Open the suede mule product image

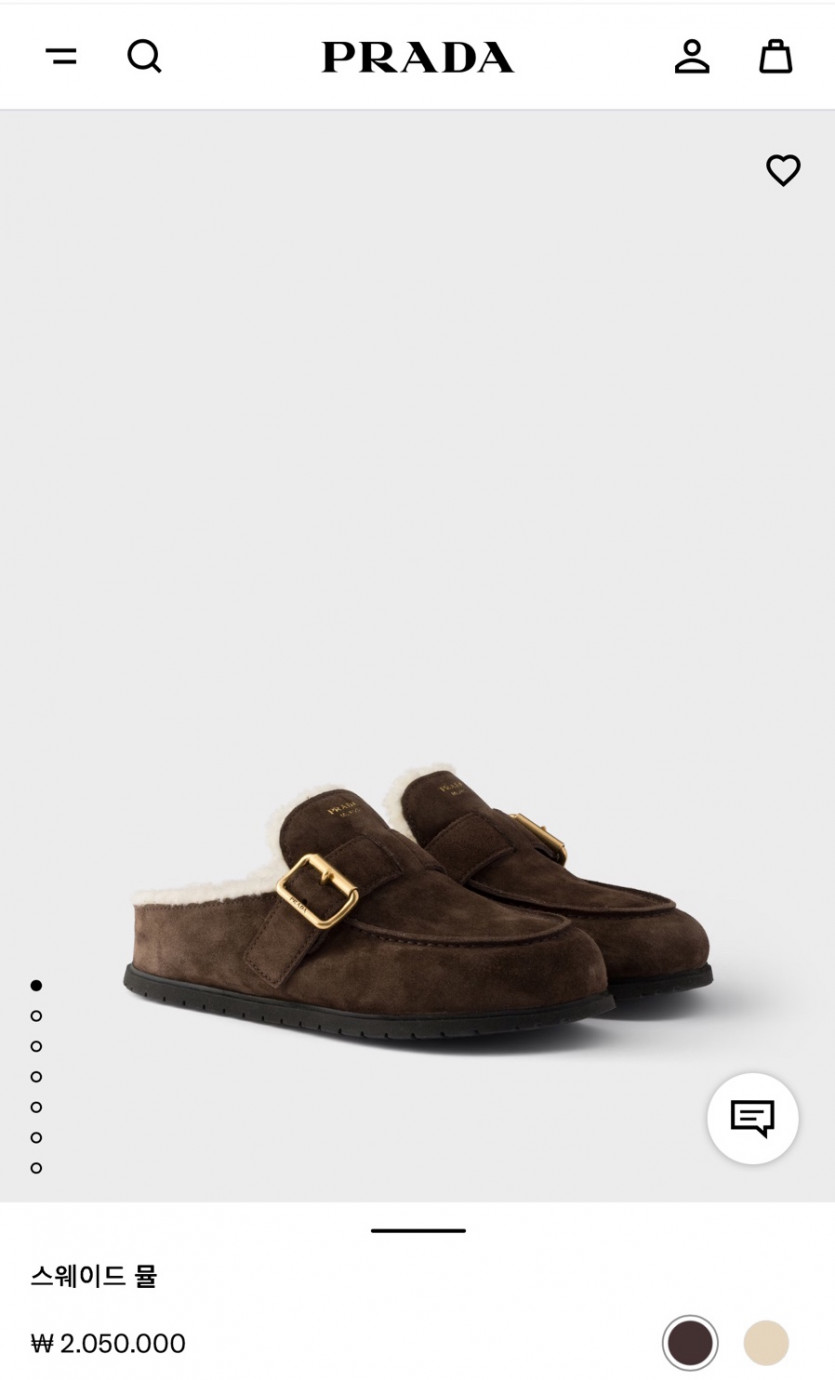[418, 655]
